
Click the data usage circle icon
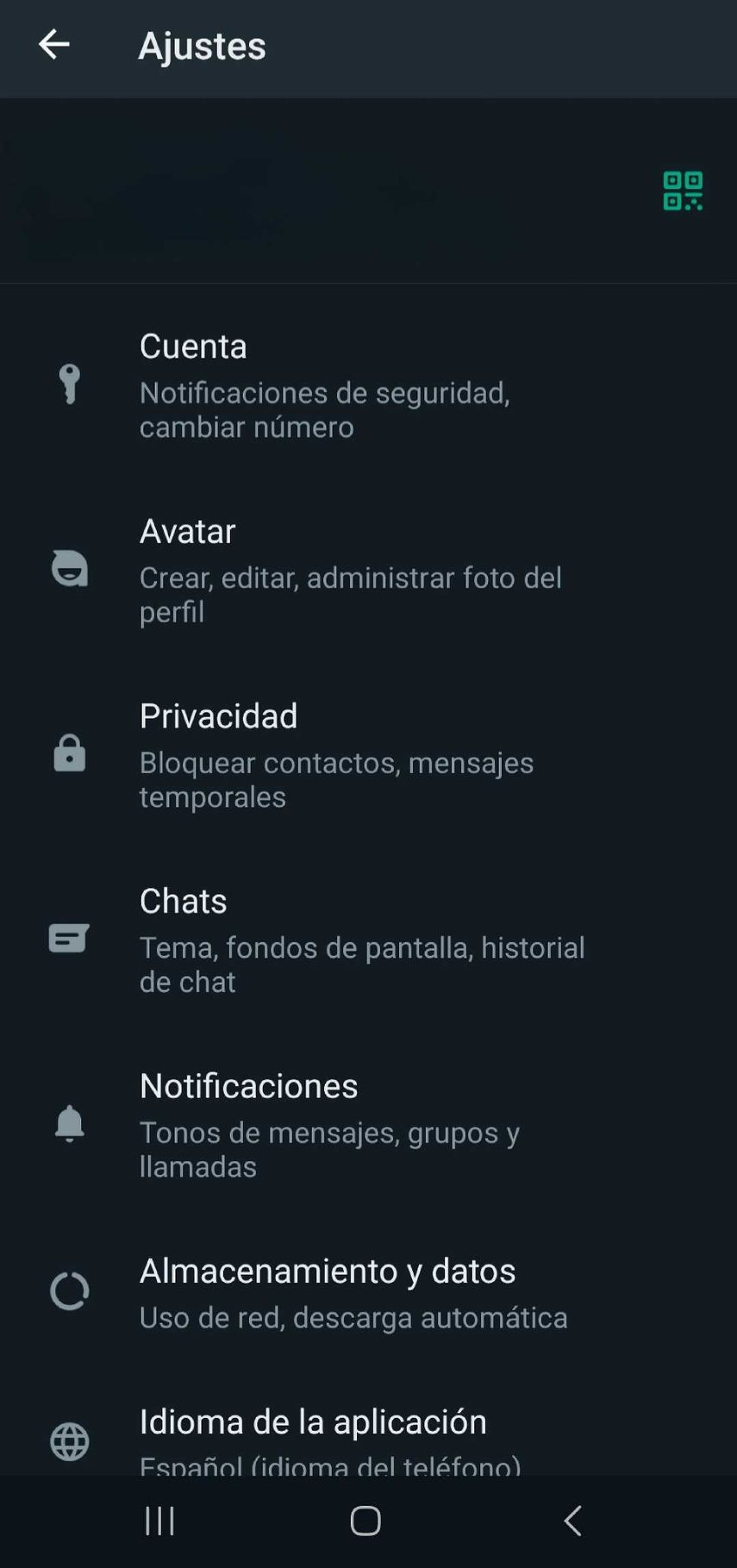tap(70, 1290)
